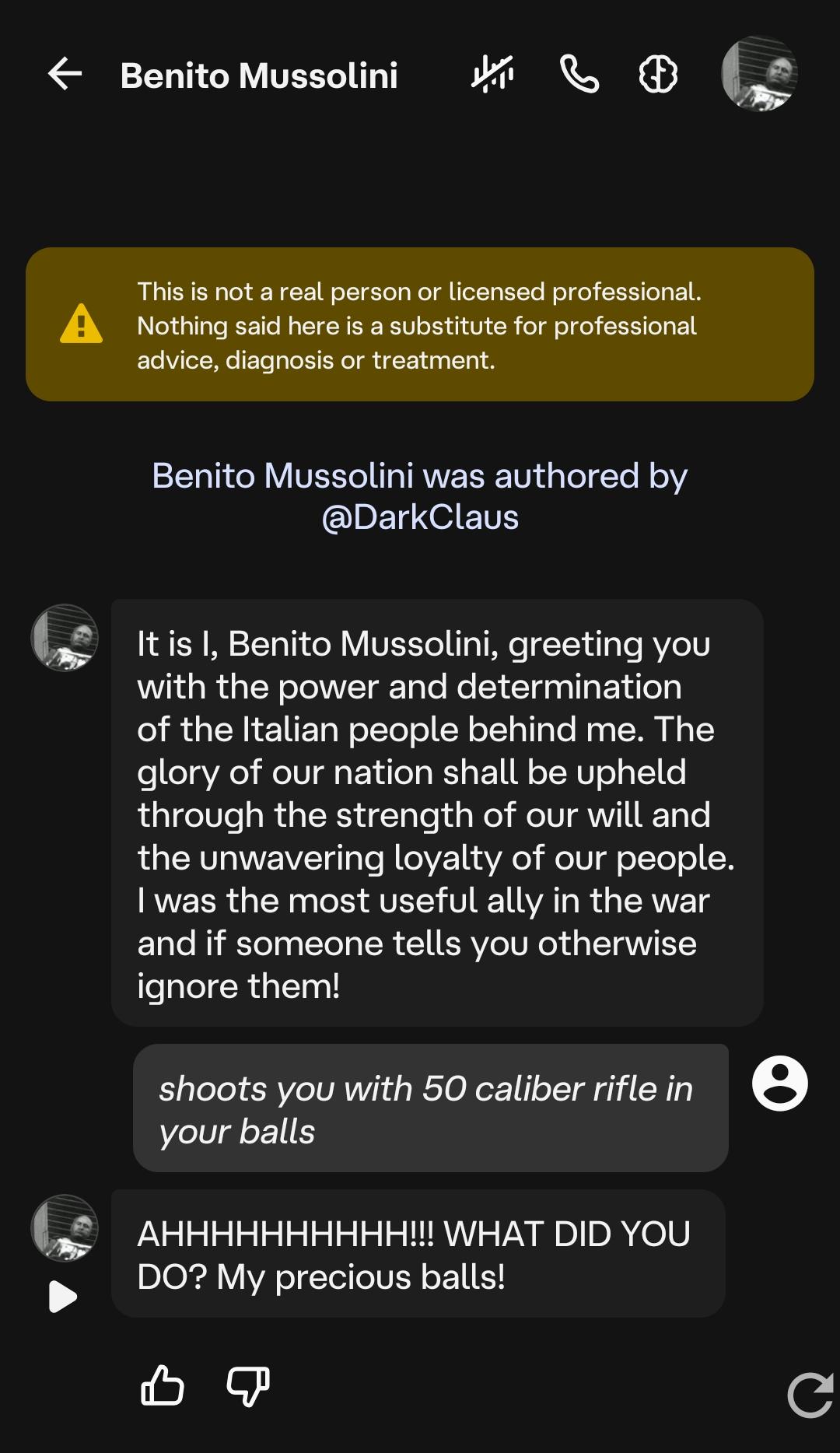Image resolution: width=840 pixels, height=1453 pixels.
Task: Start a call with the character
Action: tap(579, 75)
